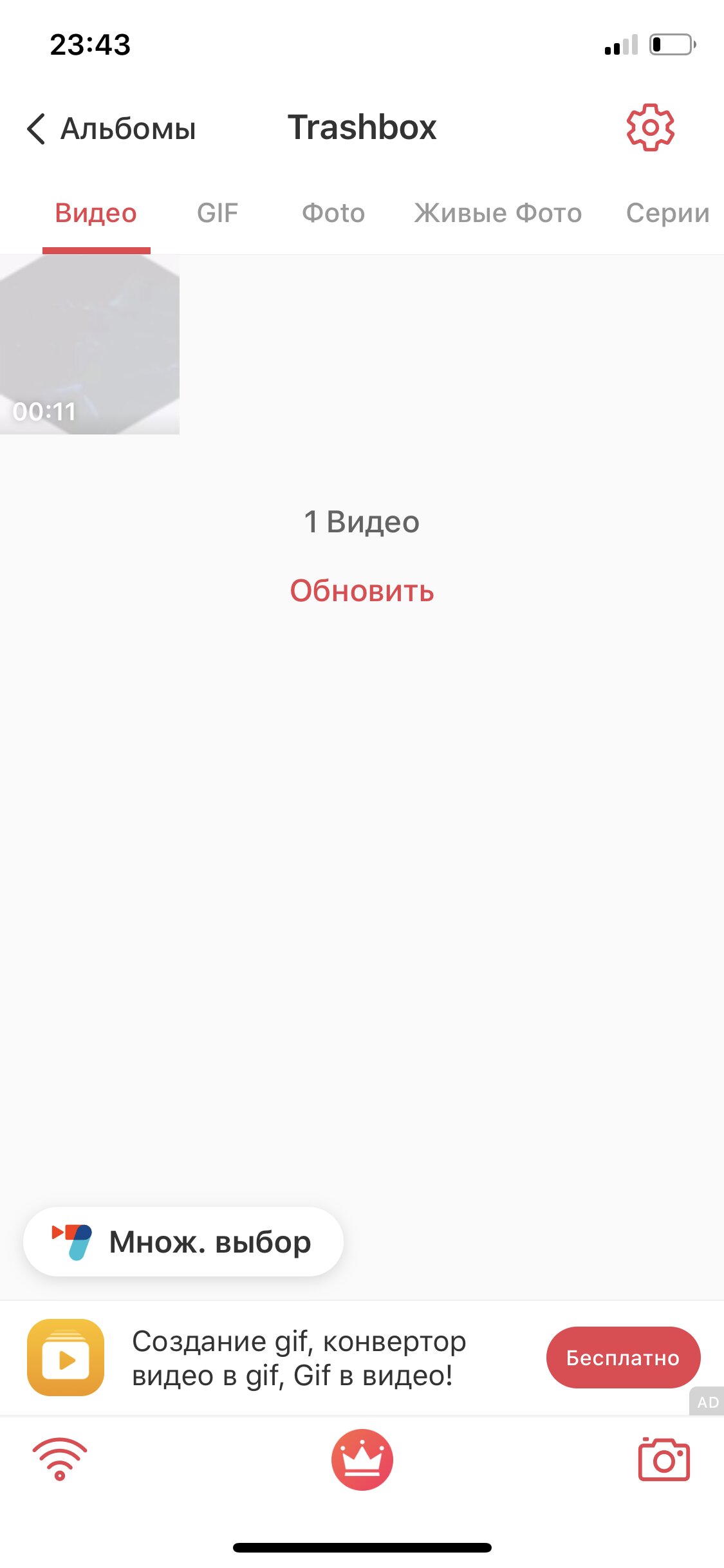The height and width of the screenshot is (1568, 724).
Task: Open the 00:11 video thumbnail
Action: [x=89, y=346]
